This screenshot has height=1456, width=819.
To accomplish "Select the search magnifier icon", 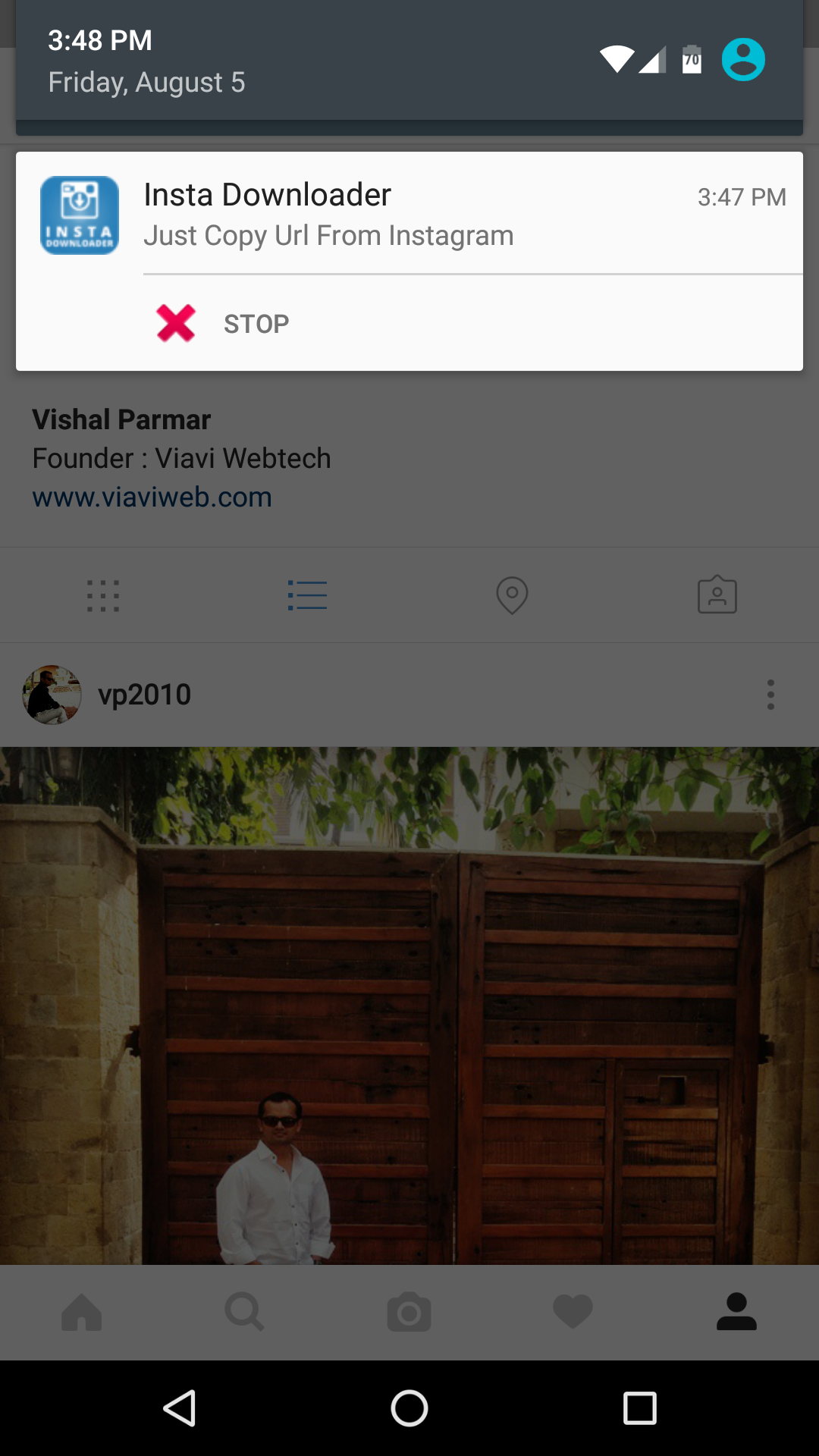I will coord(246,1310).
